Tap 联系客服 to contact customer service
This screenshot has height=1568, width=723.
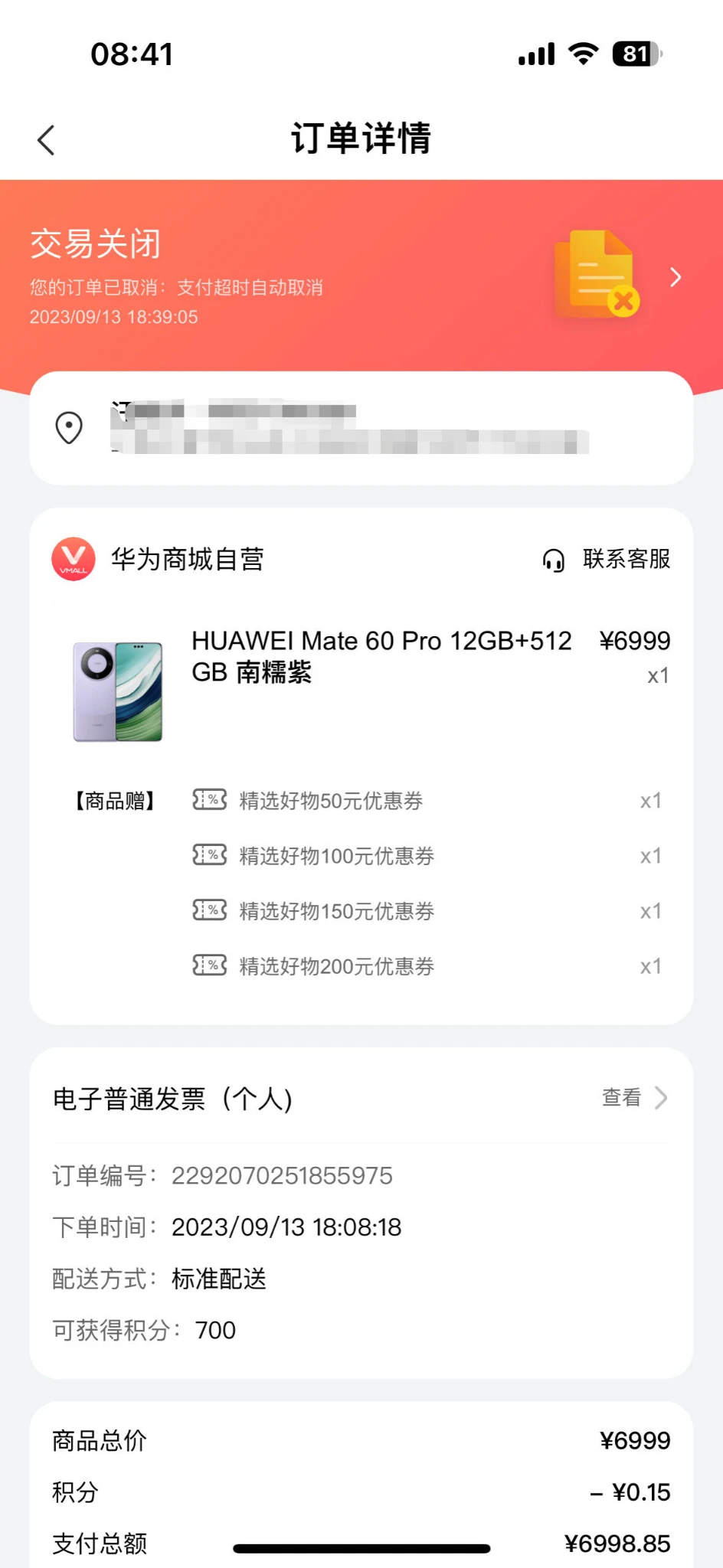click(607, 560)
